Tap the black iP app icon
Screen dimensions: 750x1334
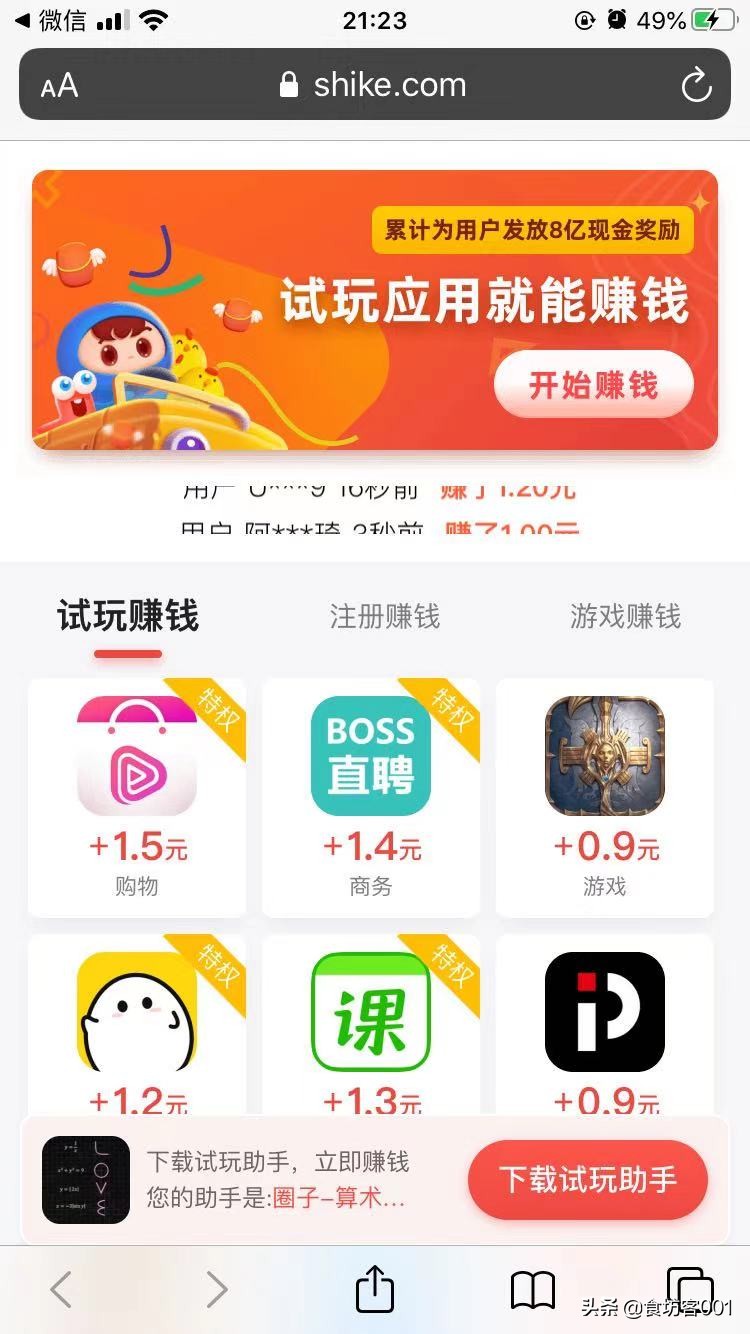(605, 1012)
